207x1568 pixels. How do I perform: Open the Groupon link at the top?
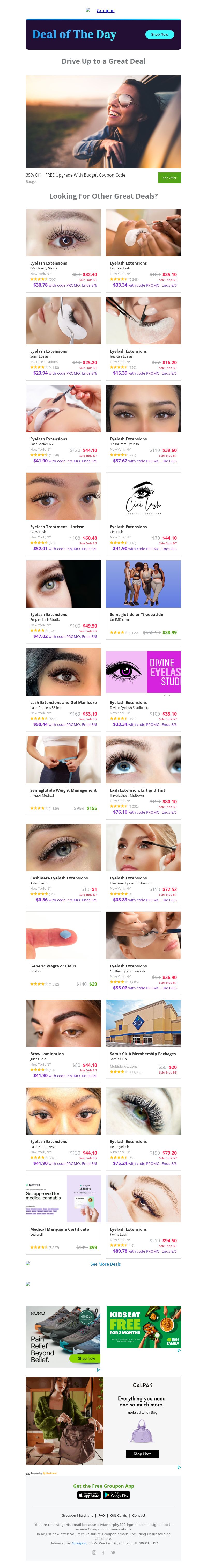point(105,10)
